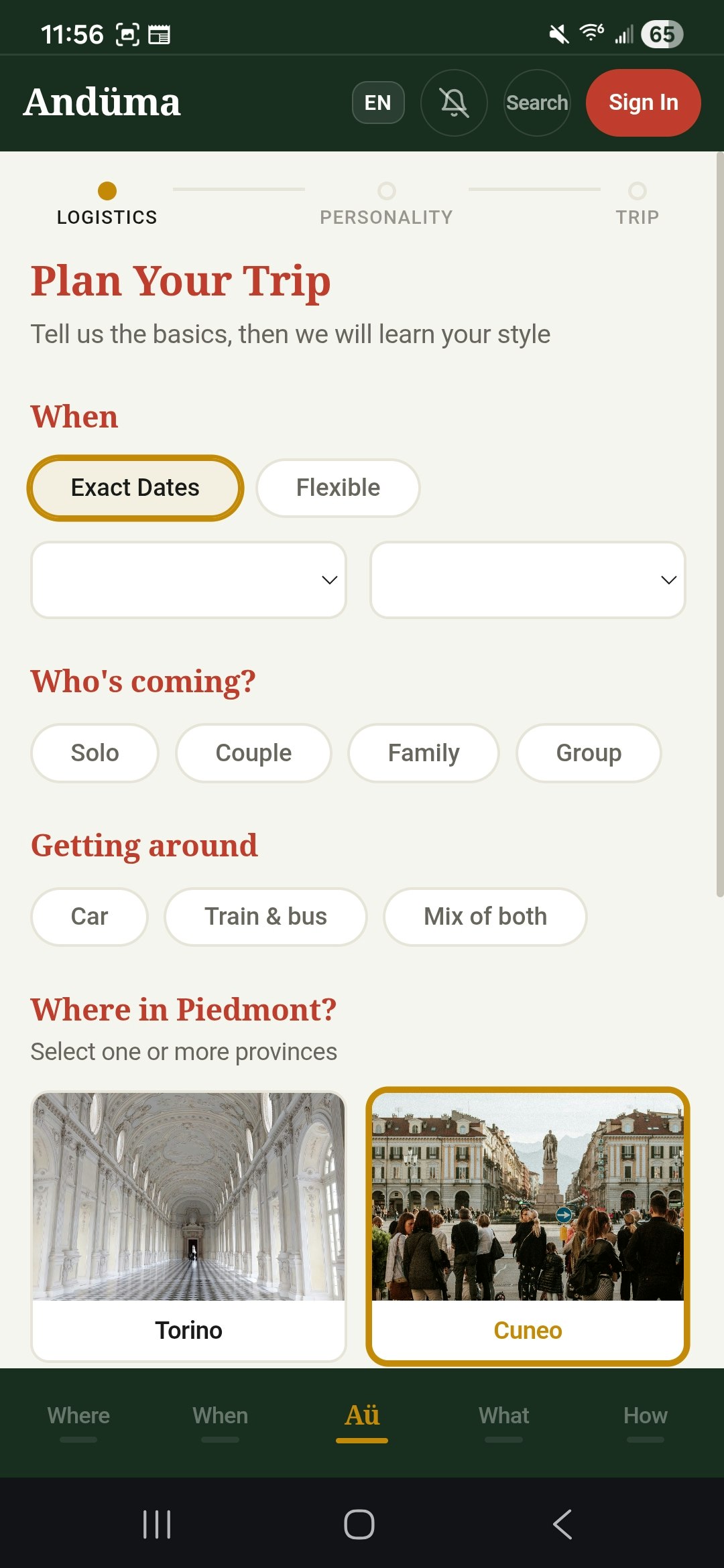Choose Car for getting around
Screen dimensions: 724x1568
click(x=89, y=917)
